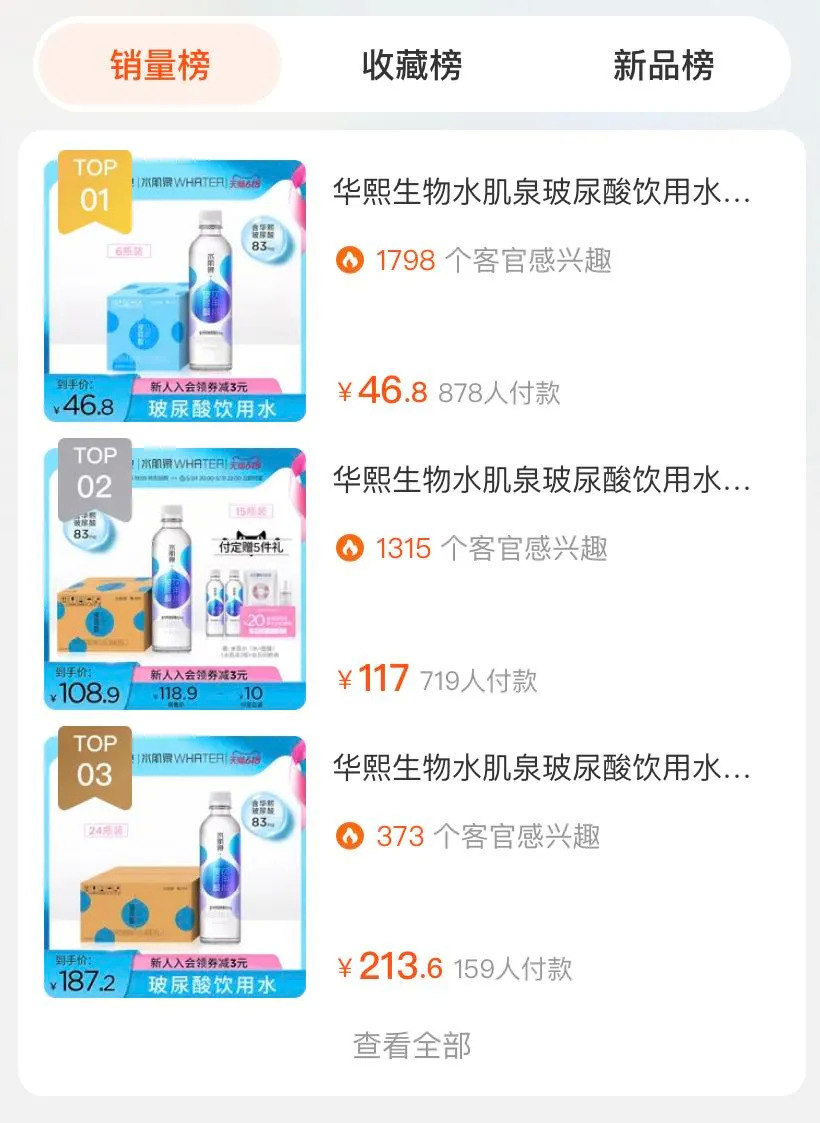Tap 查看全部 to view all items
Viewport: 820px width, 1123px height.
pyautogui.click(x=411, y=1045)
